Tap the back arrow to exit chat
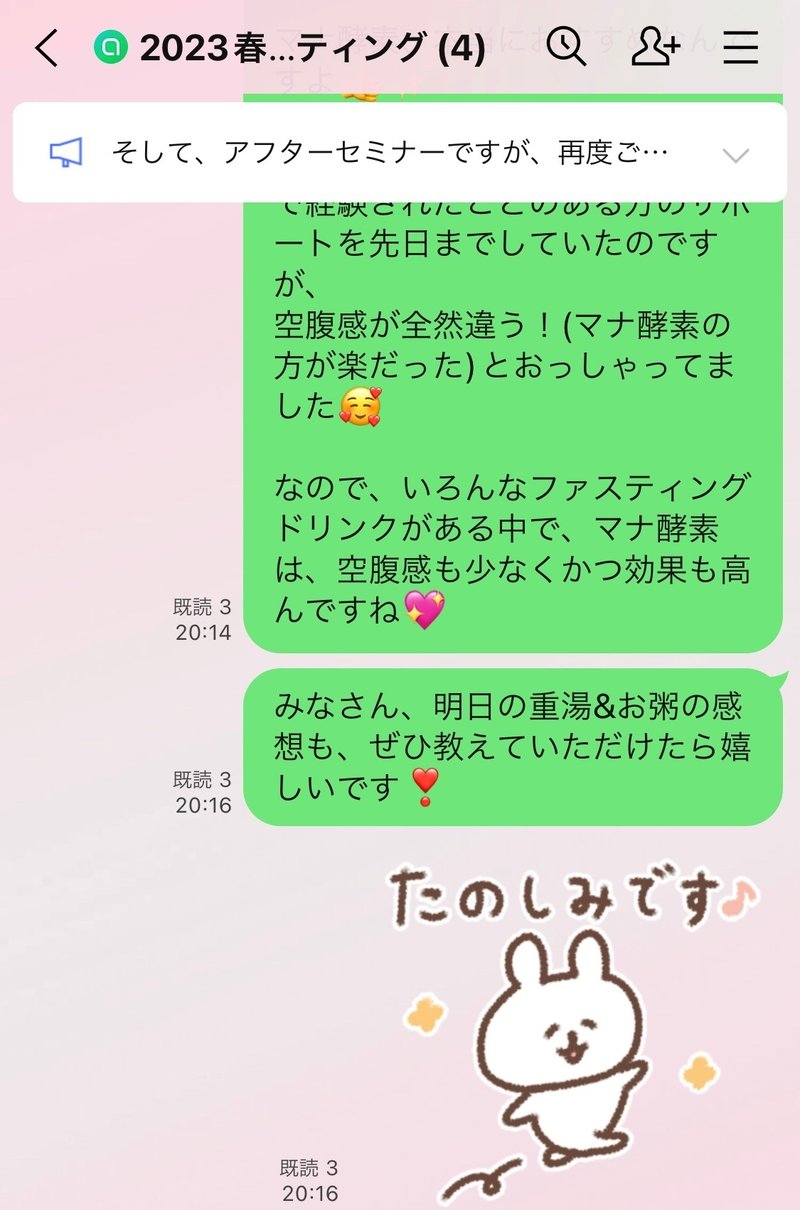800x1210 pixels. click(x=44, y=45)
